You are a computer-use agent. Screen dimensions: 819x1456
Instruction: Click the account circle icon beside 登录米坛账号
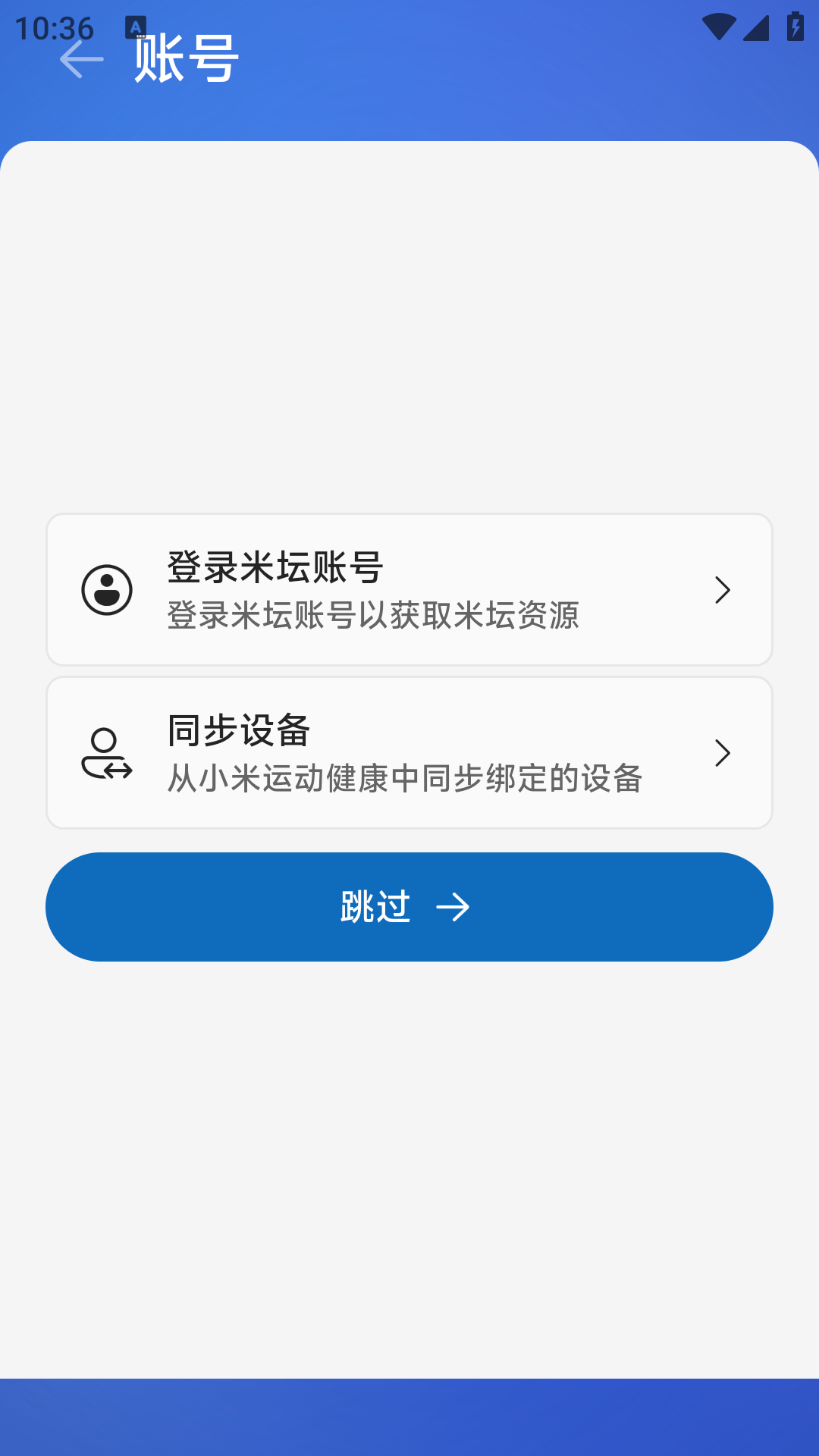click(106, 590)
